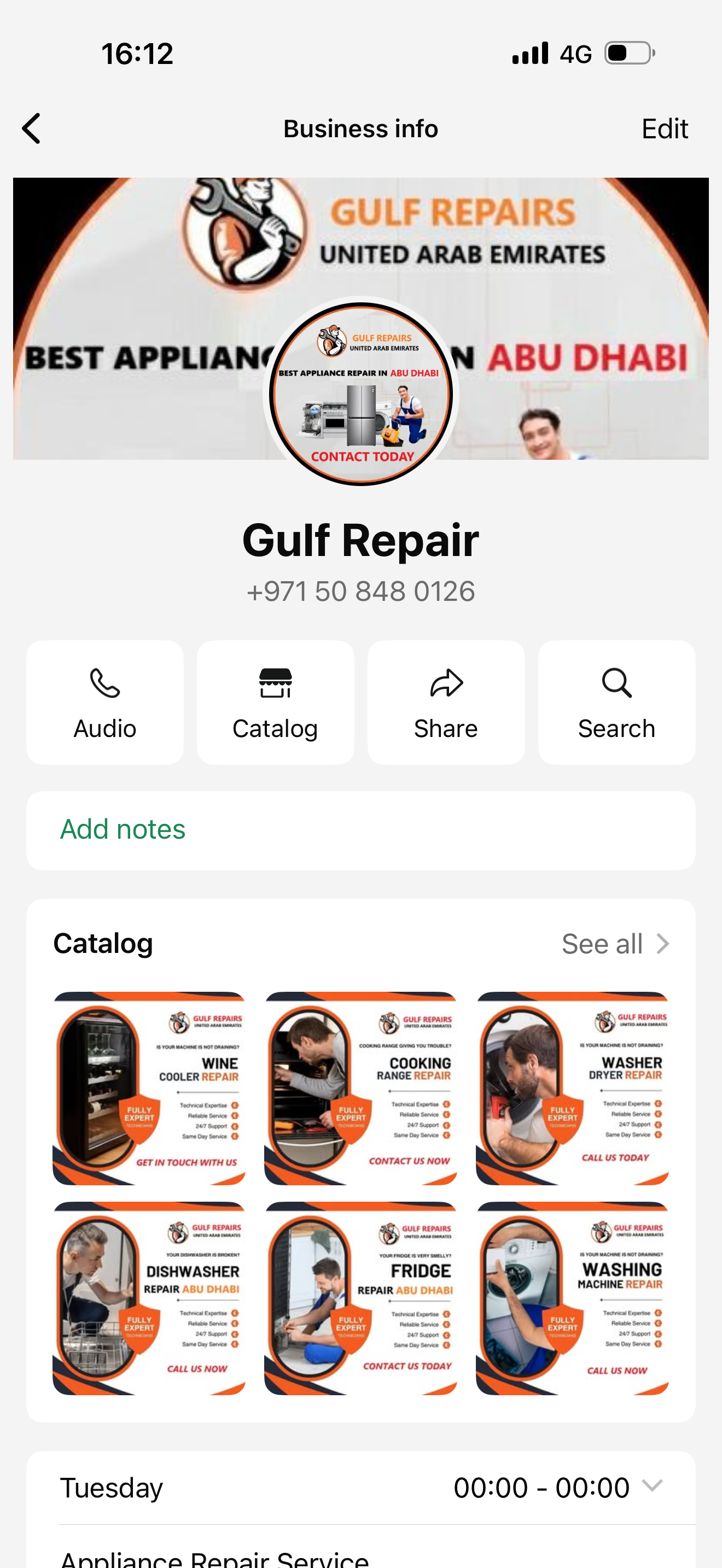This screenshot has height=1568, width=722.
Task: Expand Tuesday business hours
Action: point(652,1487)
